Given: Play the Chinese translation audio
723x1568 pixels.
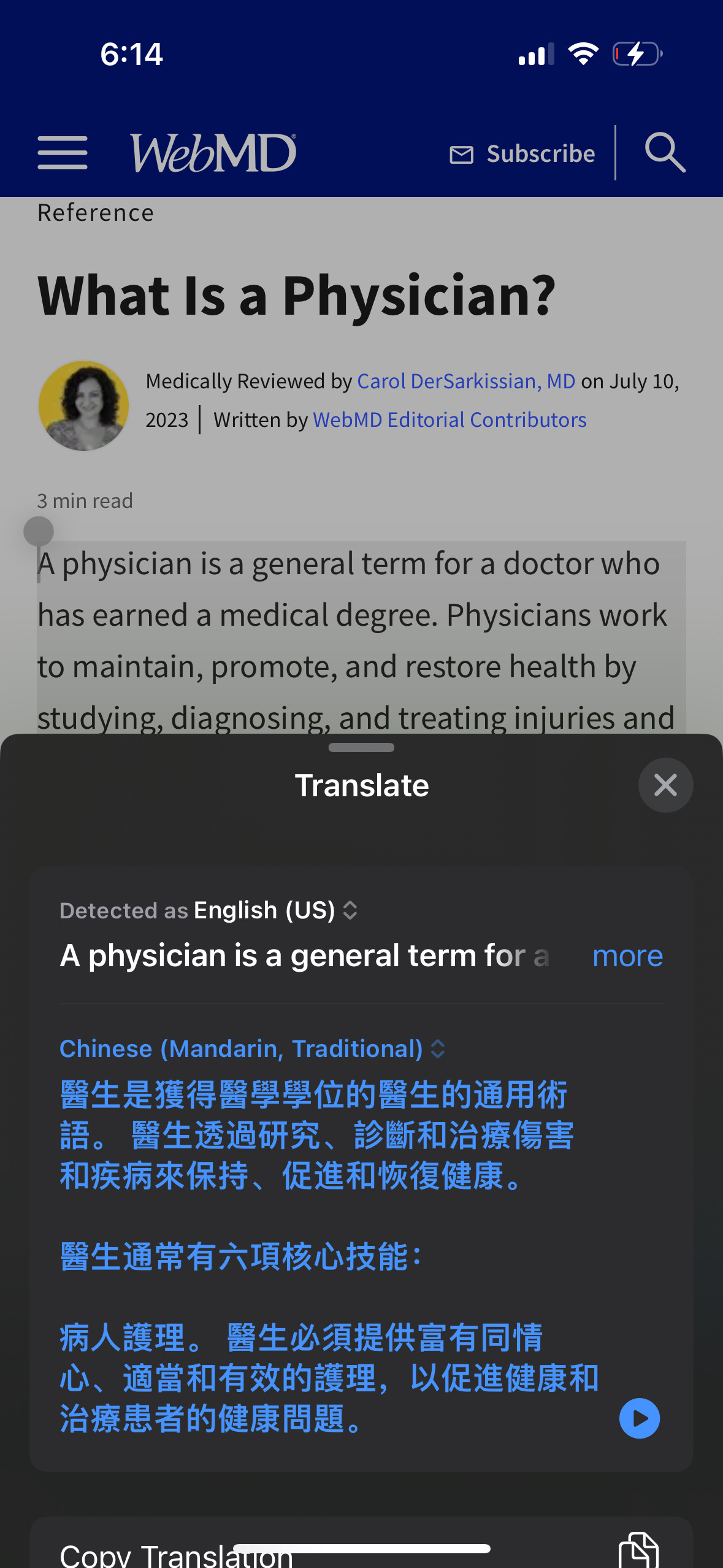Looking at the screenshot, I should [639, 1418].
